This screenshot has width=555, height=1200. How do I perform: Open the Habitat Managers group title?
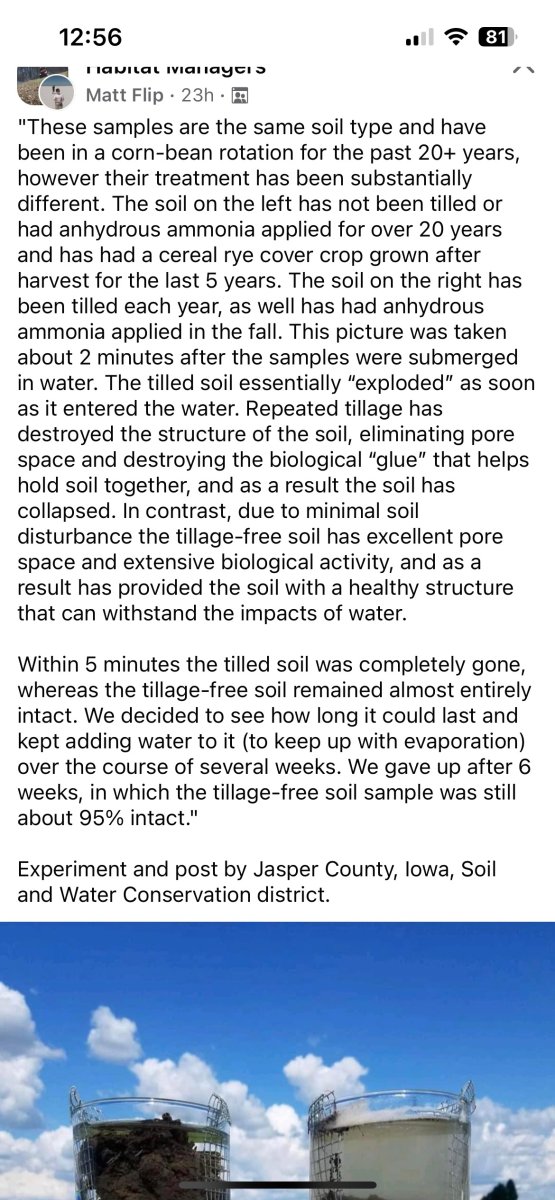point(175,69)
